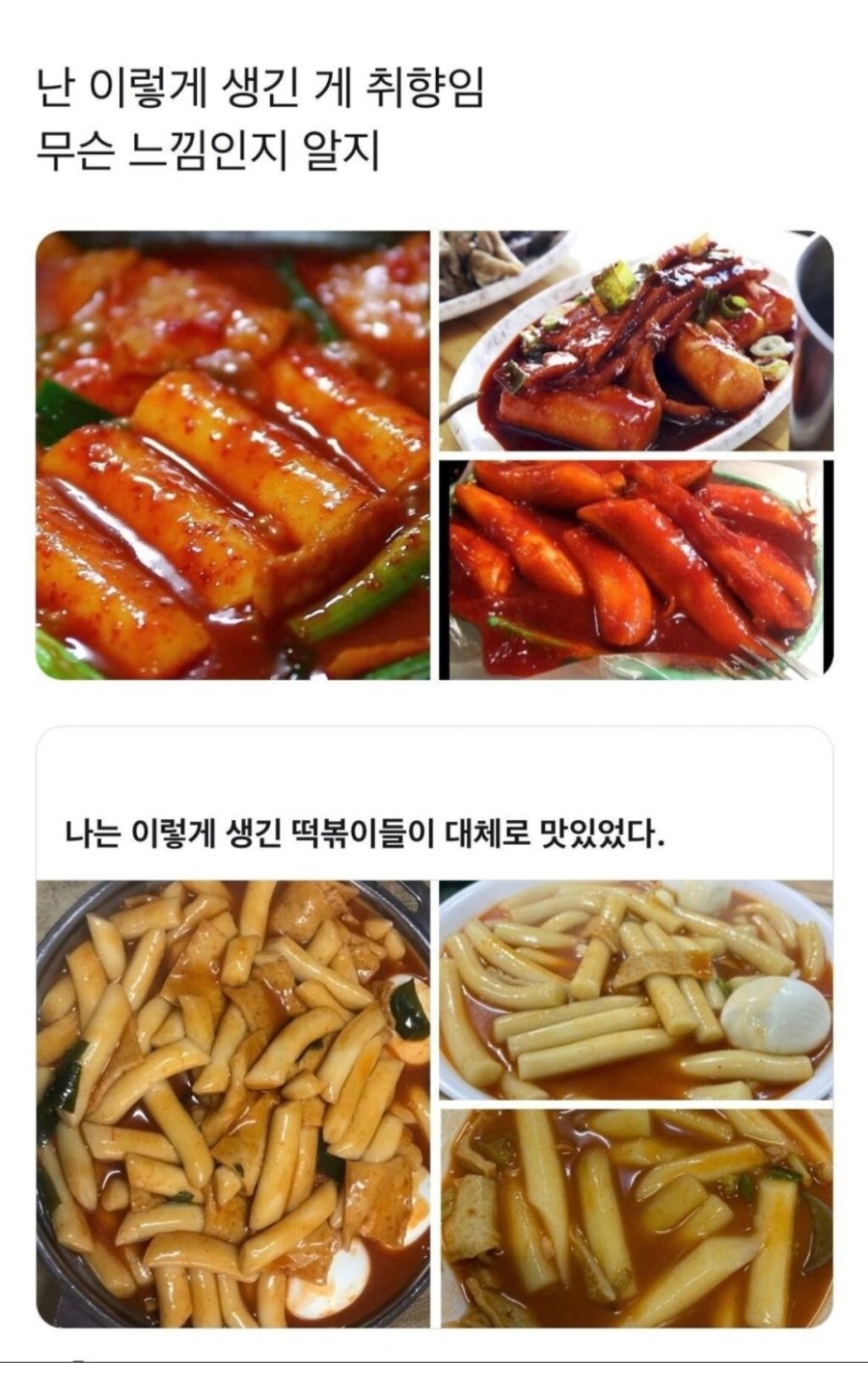Enlarge the photo of red tteokbokki with a fork

pos(636,569)
